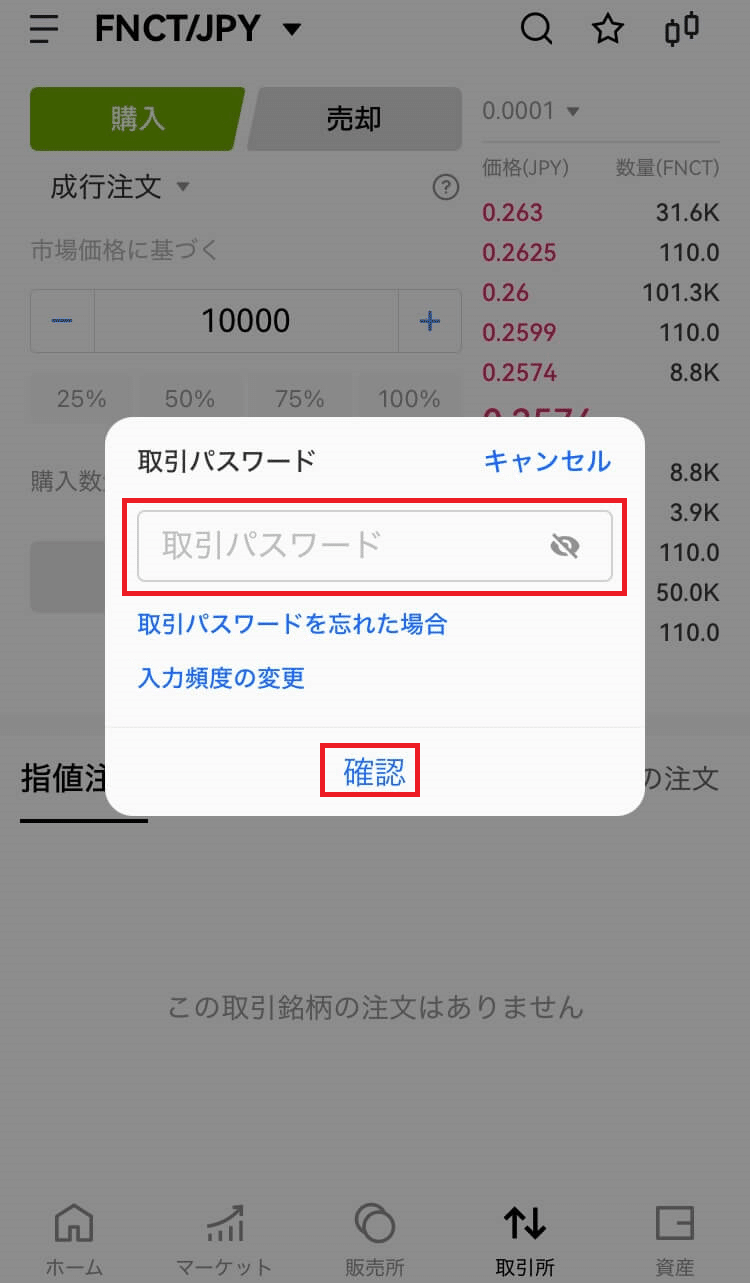Switch to the 売却 tab
Image resolution: width=750 pixels, height=1283 pixels.
click(354, 119)
